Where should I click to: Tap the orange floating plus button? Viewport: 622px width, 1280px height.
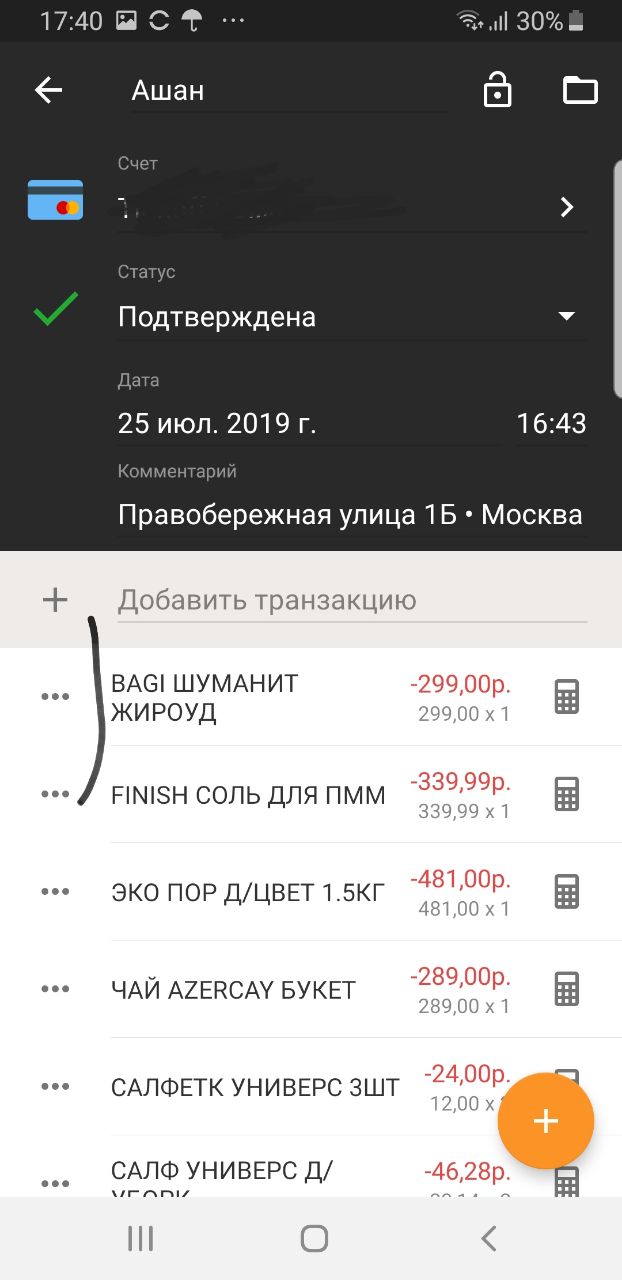click(x=546, y=1121)
